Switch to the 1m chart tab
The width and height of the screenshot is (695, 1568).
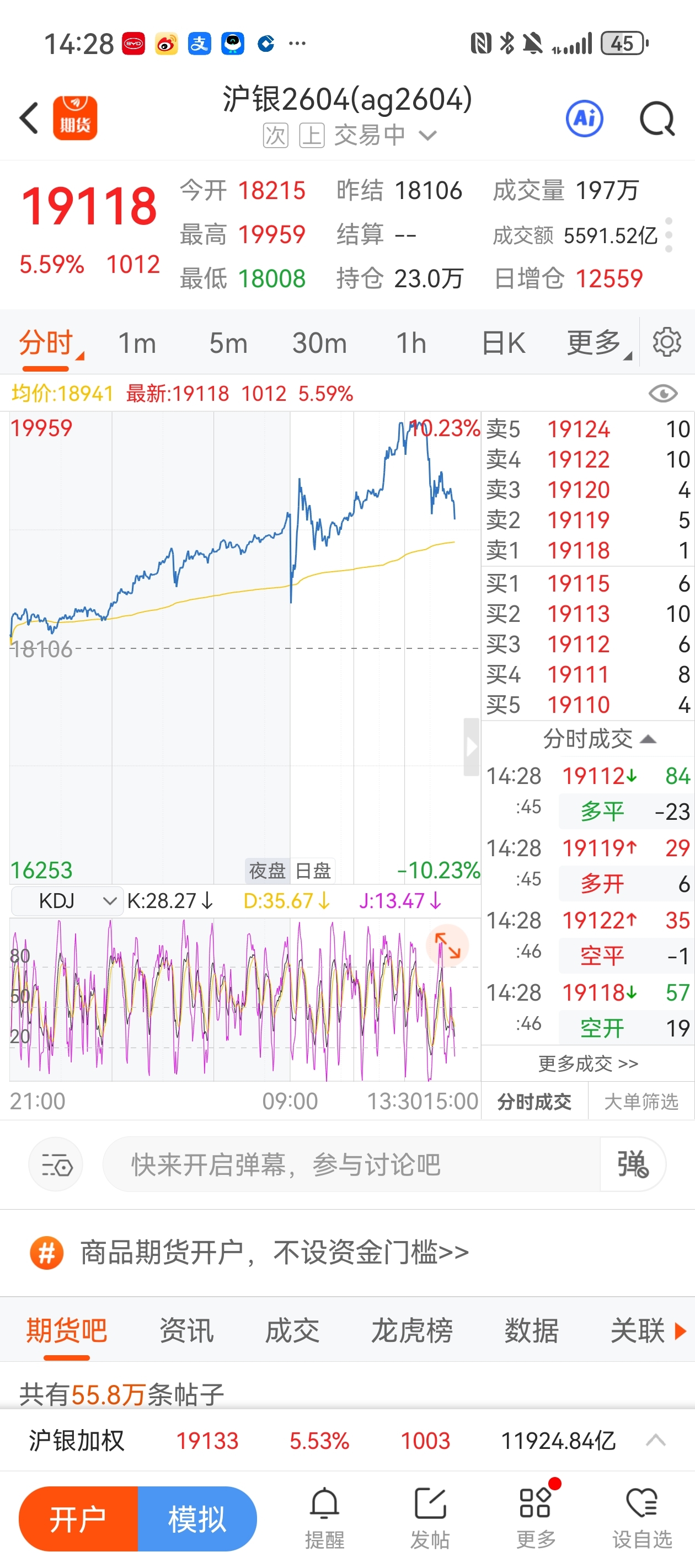pos(137,343)
